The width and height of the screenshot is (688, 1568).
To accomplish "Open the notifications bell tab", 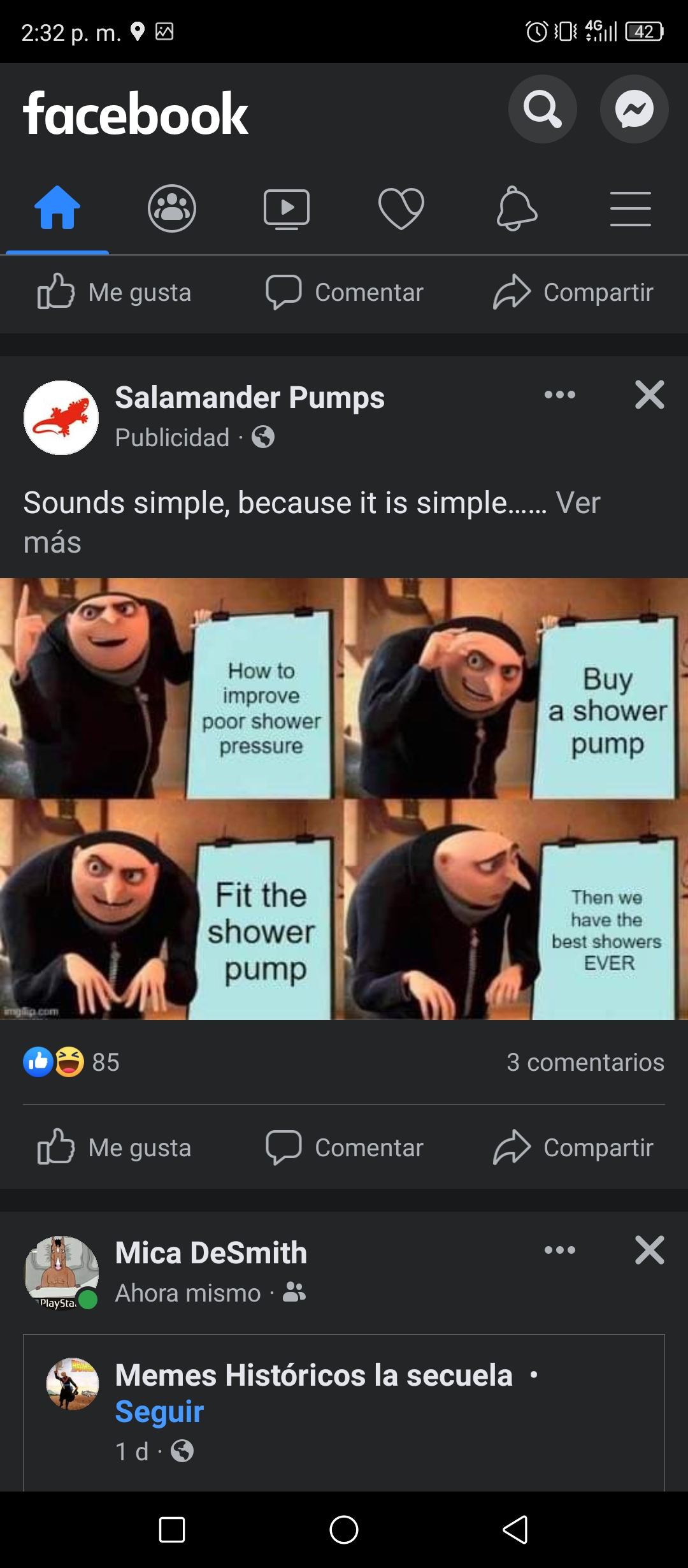I will 517,208.
